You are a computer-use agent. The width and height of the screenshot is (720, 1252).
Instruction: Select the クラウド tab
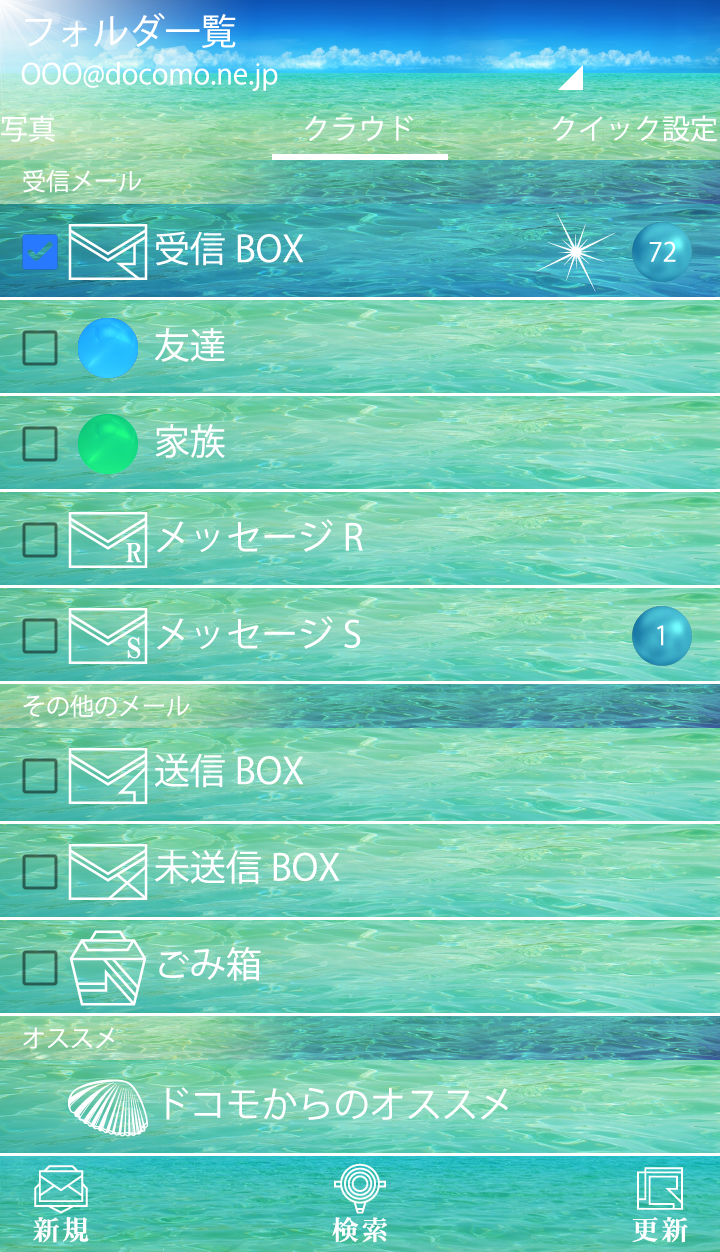[x=359, y=129]
